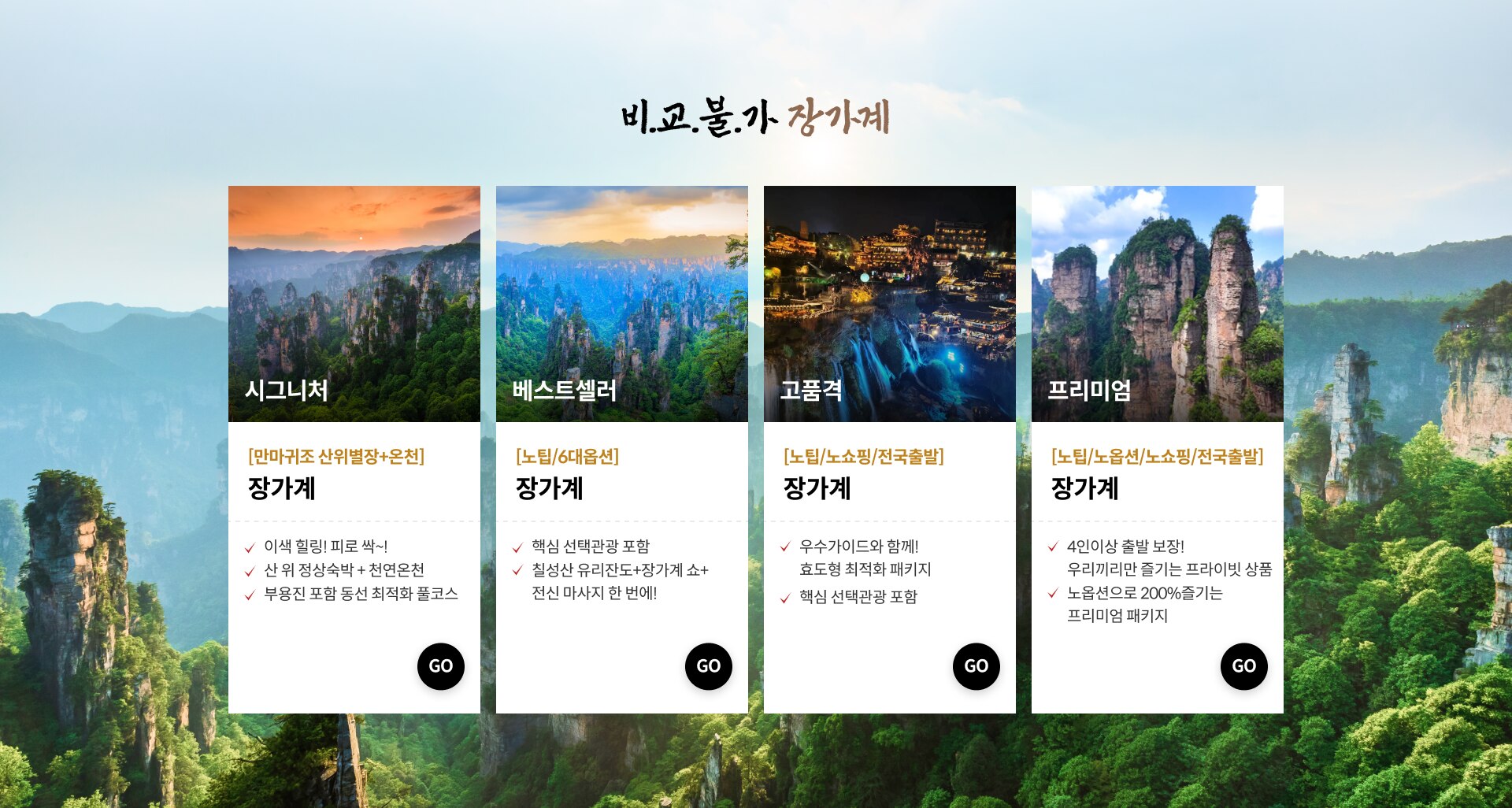Select the 프리미엄 rock pillars photo tile
The height and width of the screenshot is (808, 1512).
[x=1158, y=303]
